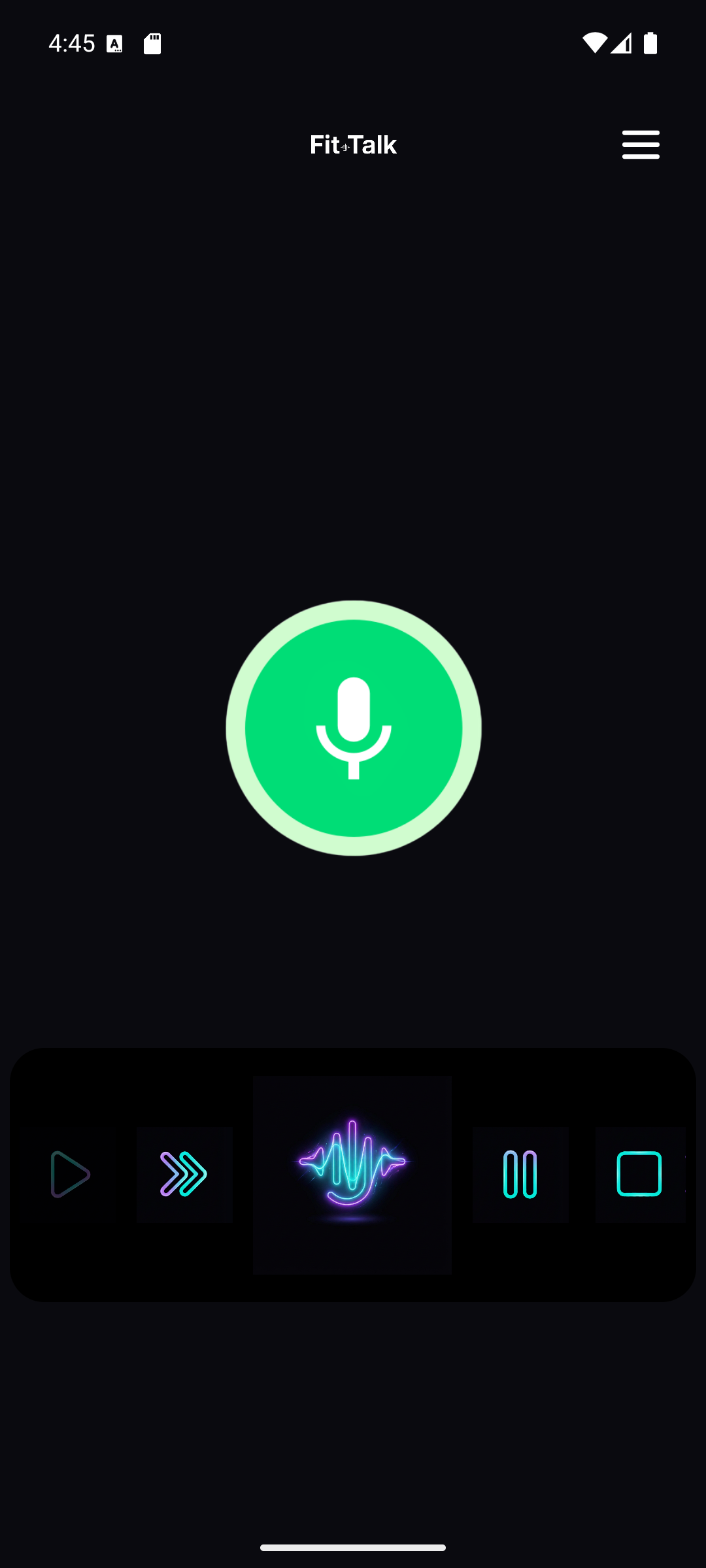Tap the green microphone to start recording

tap(352, 730)
